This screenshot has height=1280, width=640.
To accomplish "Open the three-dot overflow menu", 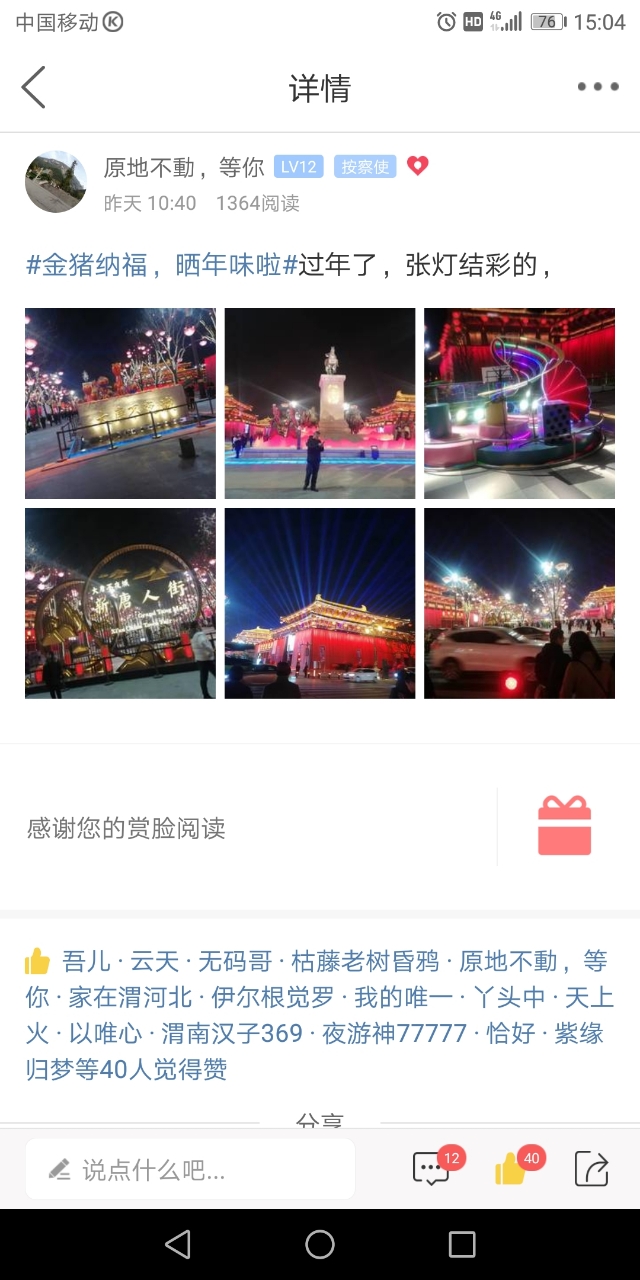I will [x=598, y=87].
